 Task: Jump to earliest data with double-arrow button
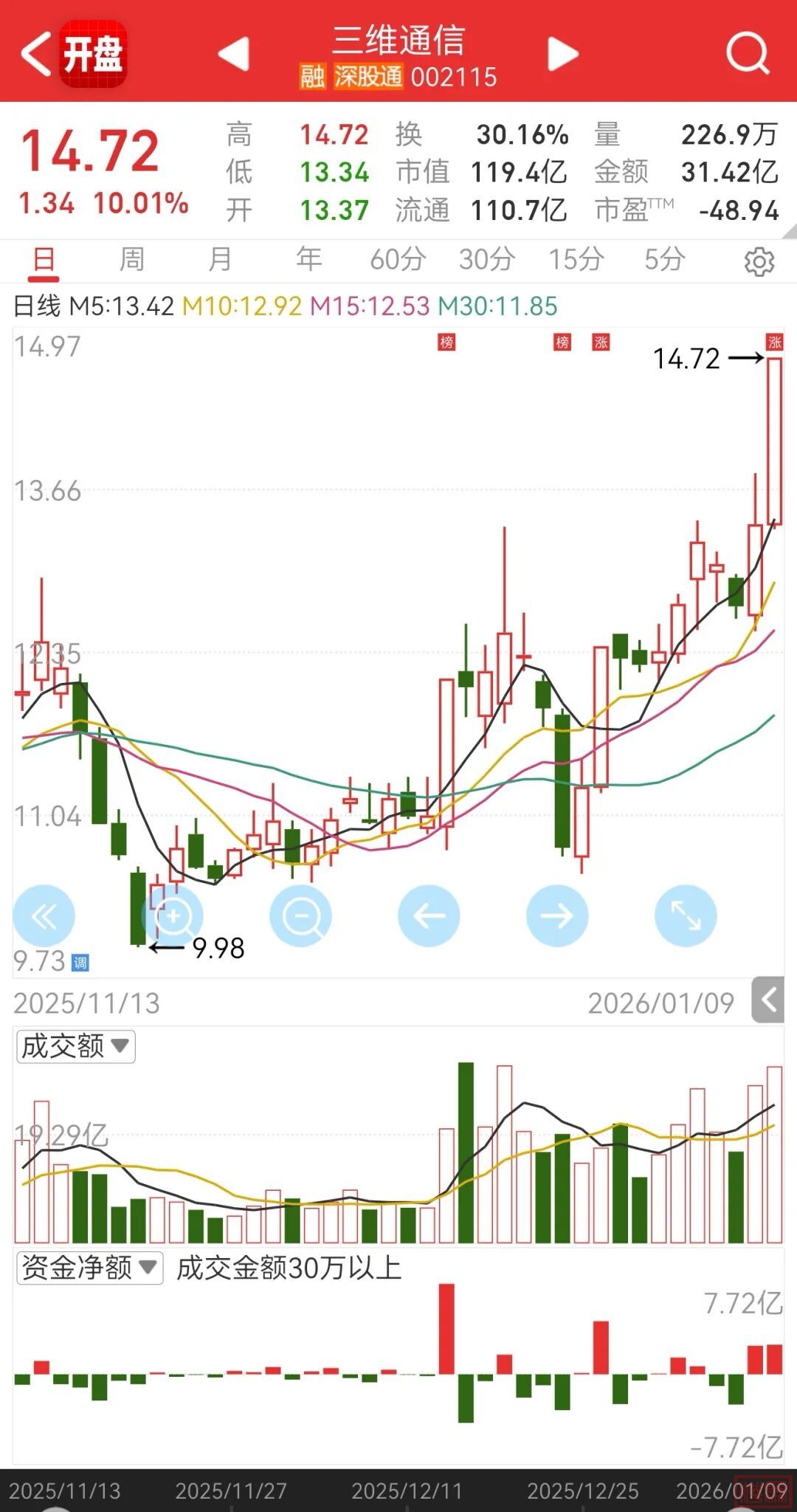[x=44, y=916]
